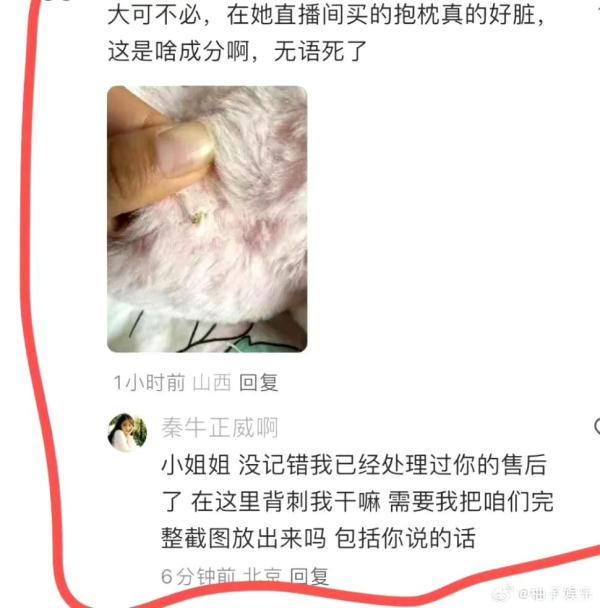Screen dimensions: 600x608
Task: Open the pillow photo in the comment
Action: click(207, 219)
